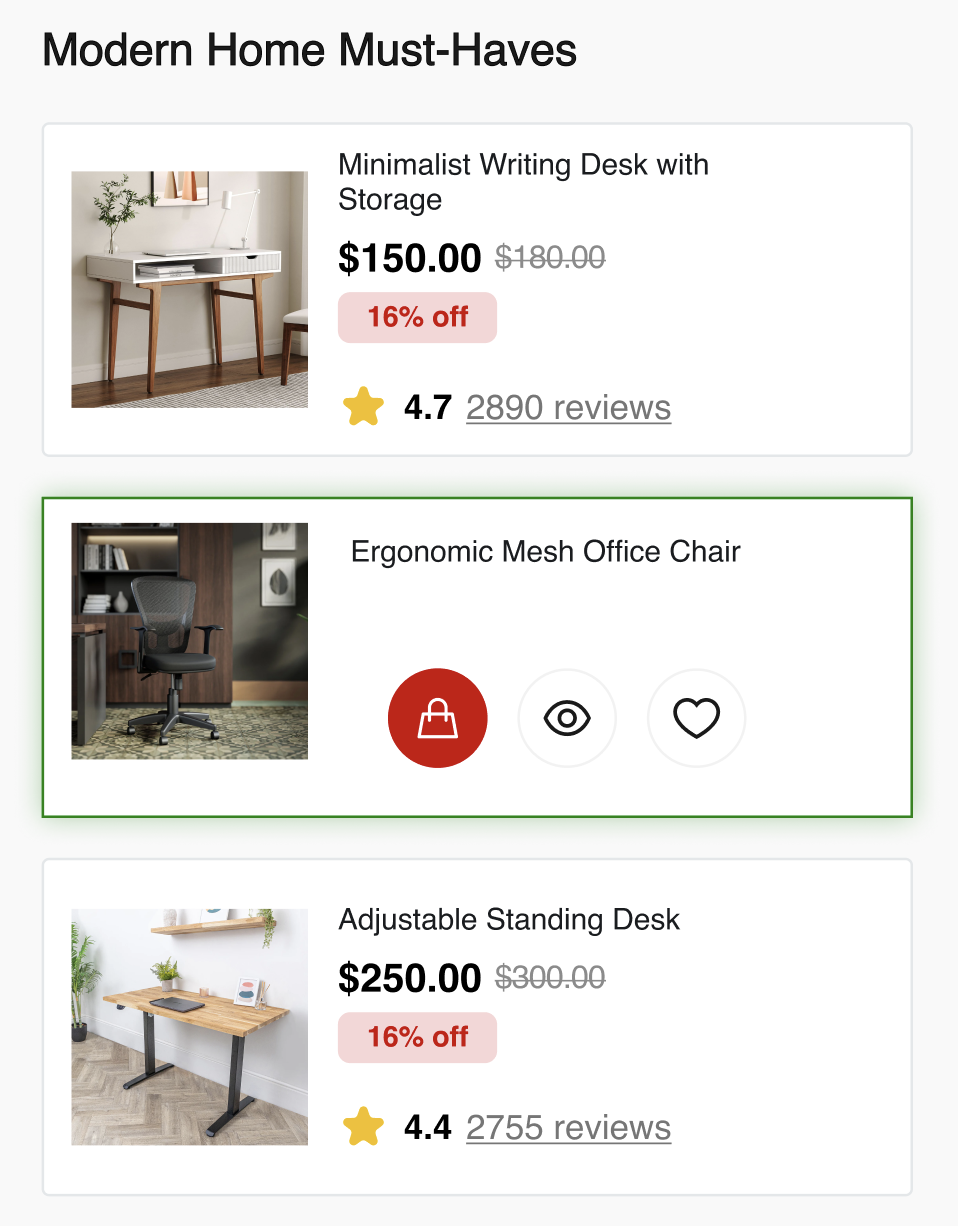View the Ergonomic Mesh Office Chair photo
The image size is (958, 1226).
pyautogui.click(x=190, y=641)
